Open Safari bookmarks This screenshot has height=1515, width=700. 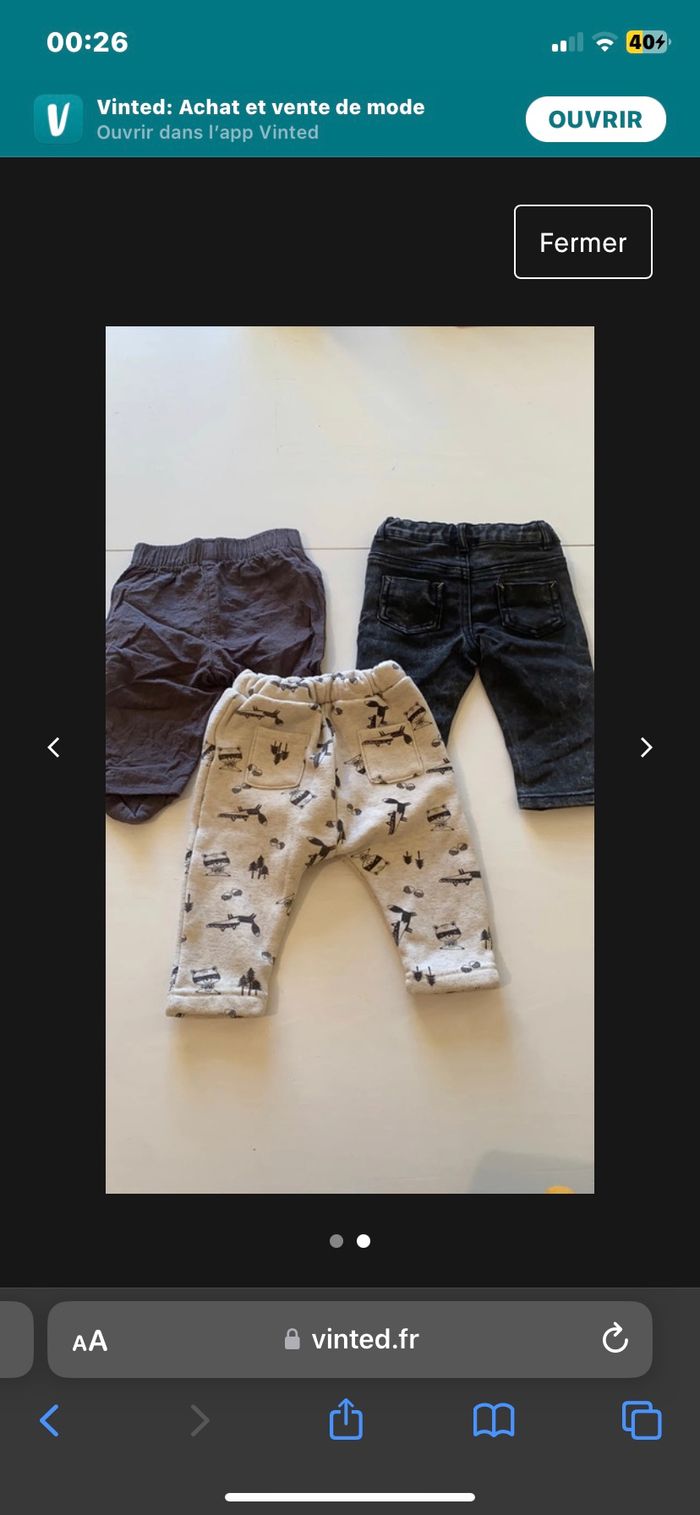[x=494, y=1420]
